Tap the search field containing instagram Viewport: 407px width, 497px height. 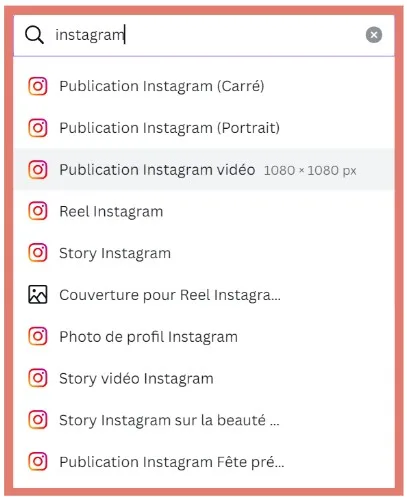203,35
